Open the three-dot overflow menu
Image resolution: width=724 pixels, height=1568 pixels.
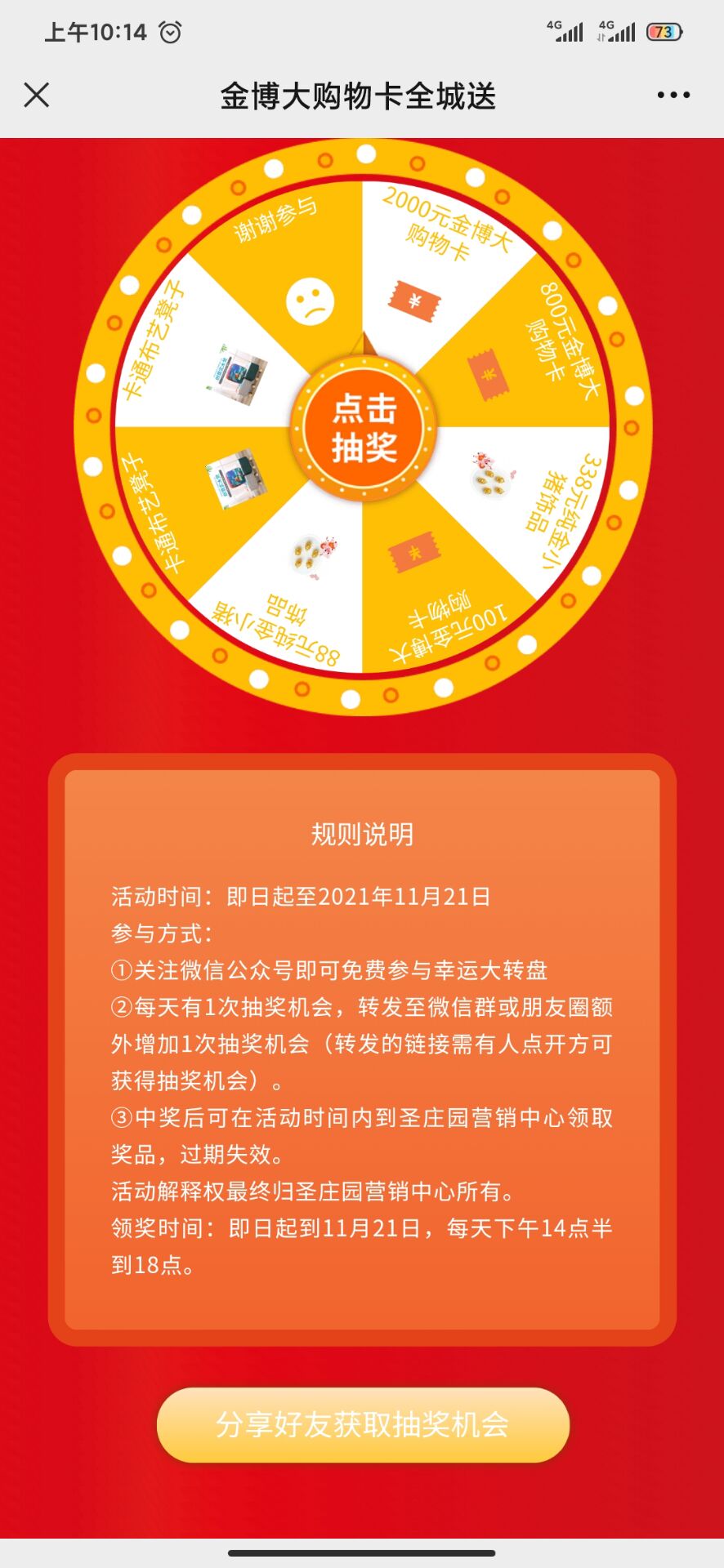pos(673,96)
